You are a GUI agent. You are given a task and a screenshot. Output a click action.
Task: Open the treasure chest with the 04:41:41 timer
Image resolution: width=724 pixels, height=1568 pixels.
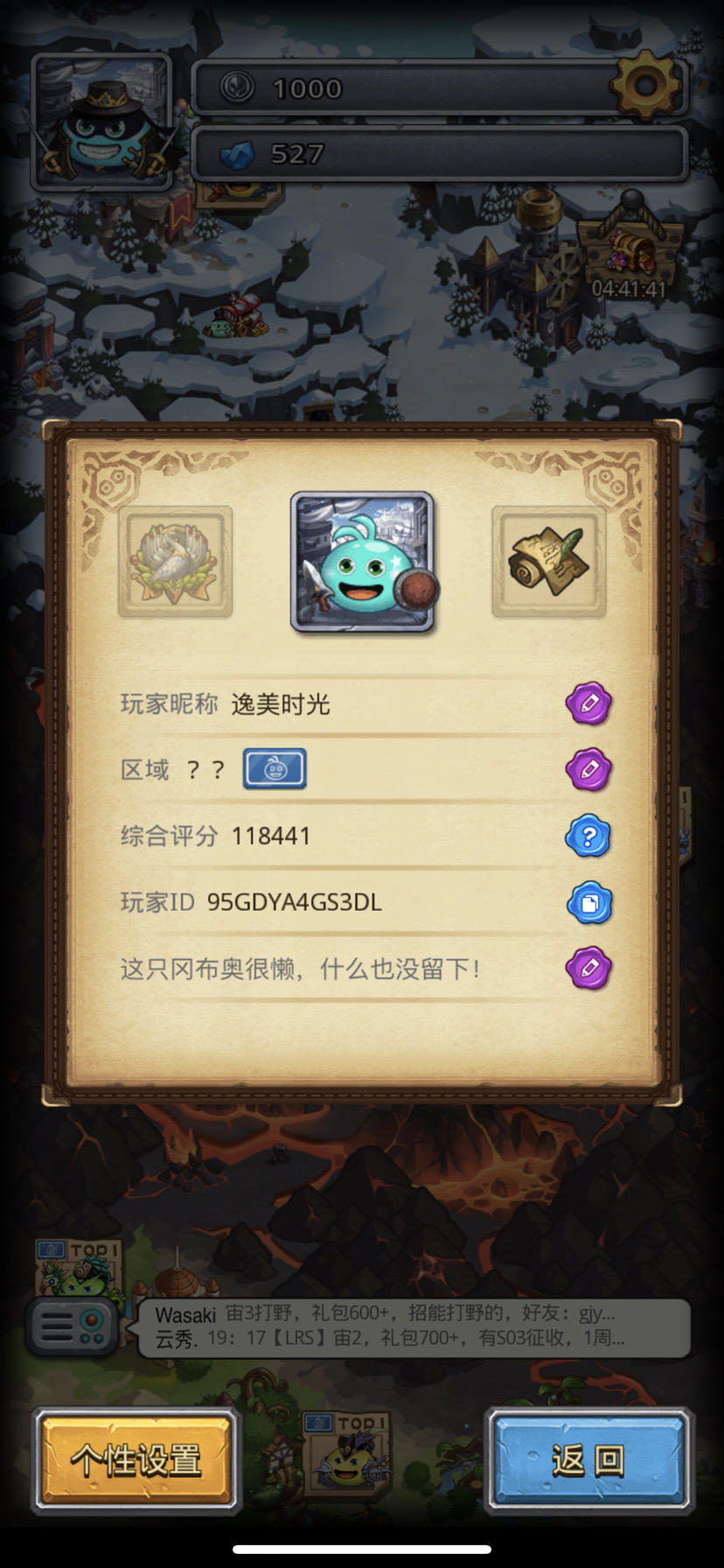pos(625,249)
